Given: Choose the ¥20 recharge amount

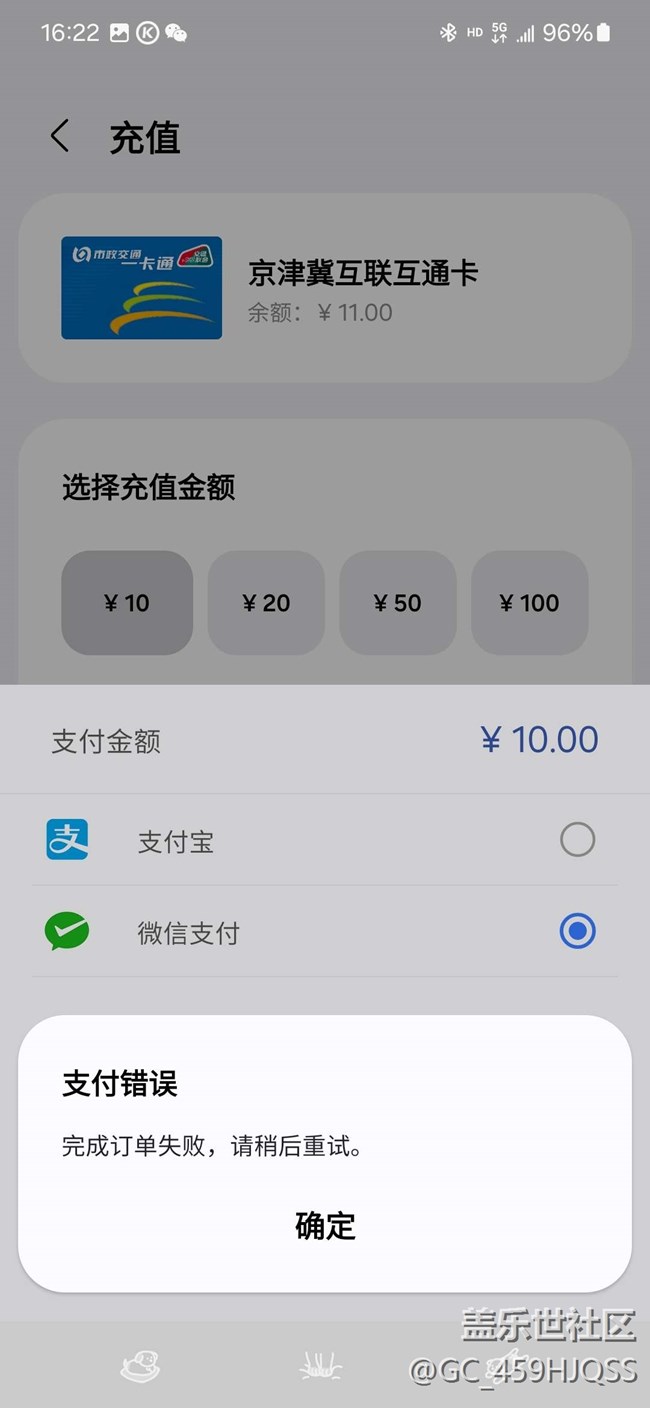Looking at the screenshot, I should [266, 603].
